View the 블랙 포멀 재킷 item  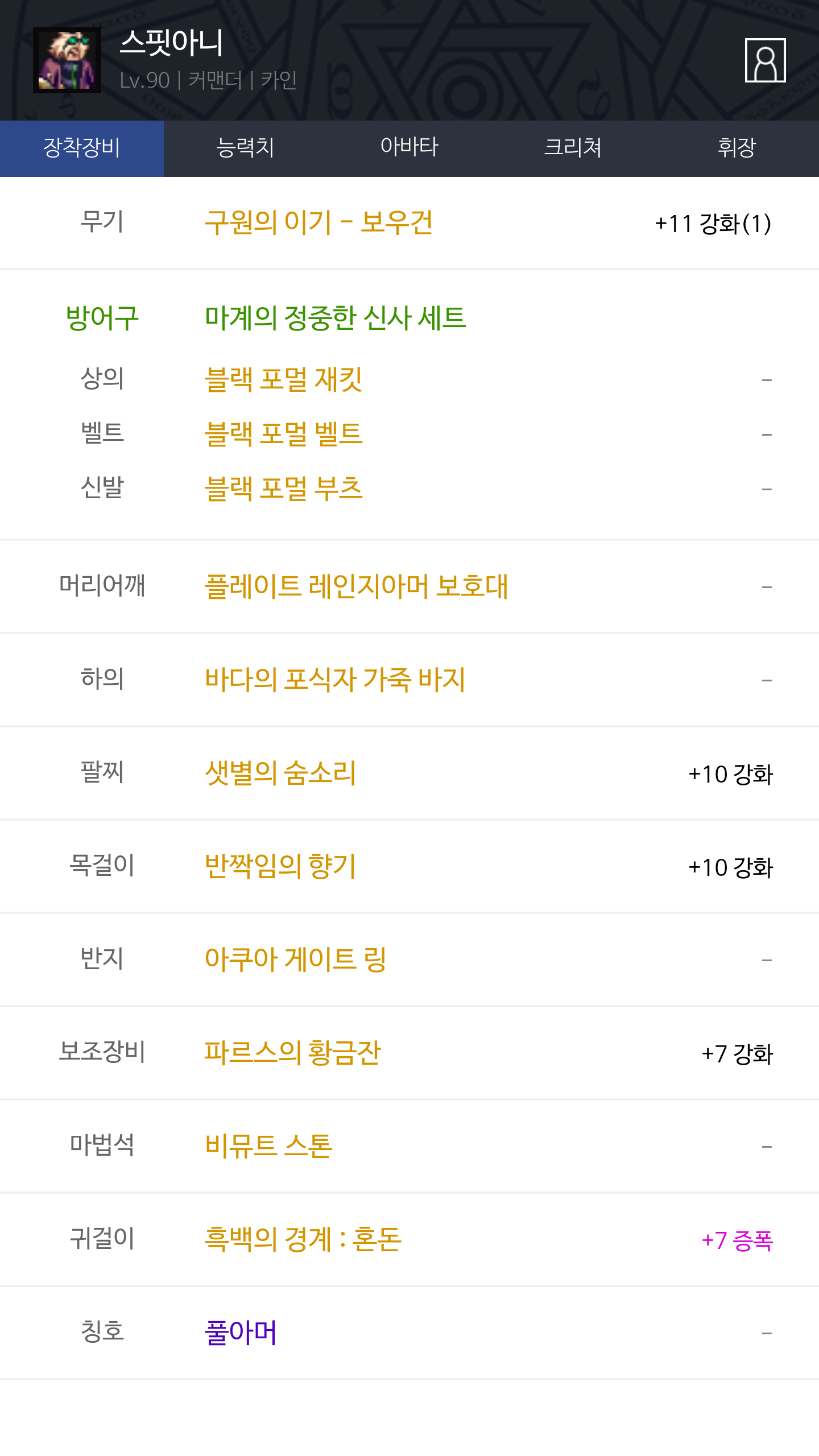pyautogui.click(x=283, y=379)
